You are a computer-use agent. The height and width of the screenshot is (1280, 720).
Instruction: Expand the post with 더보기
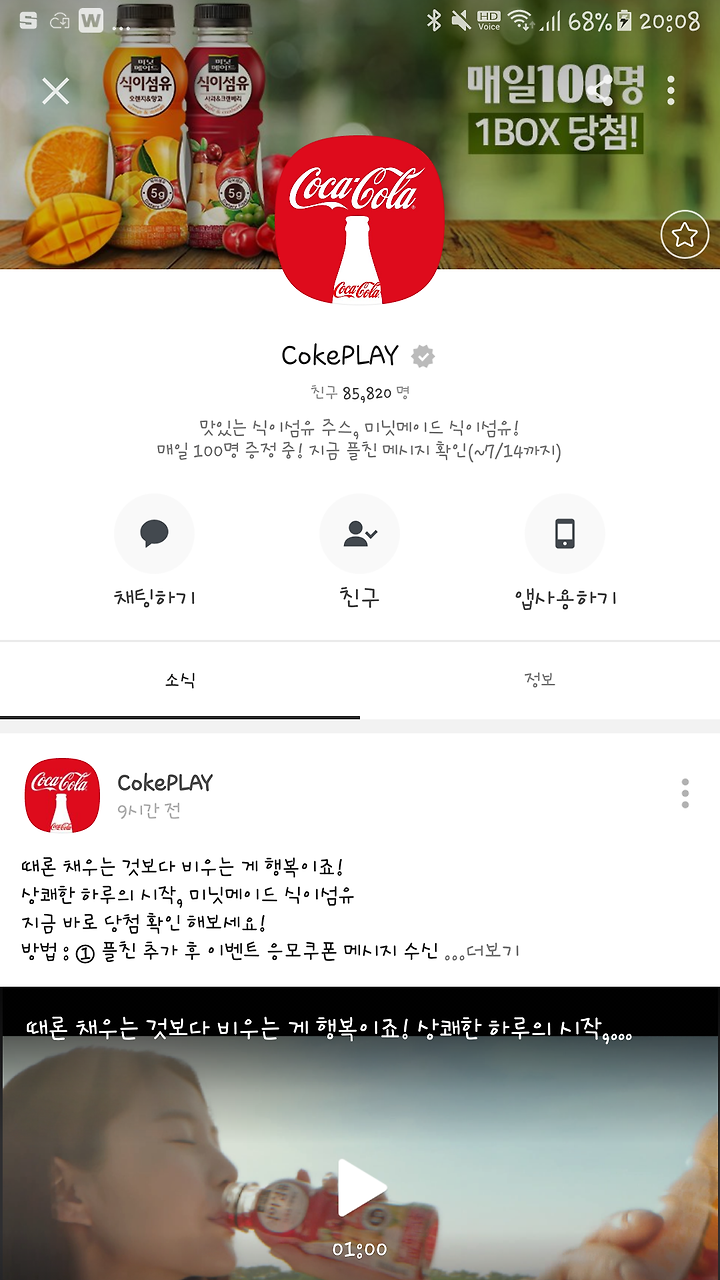[494, 951]
